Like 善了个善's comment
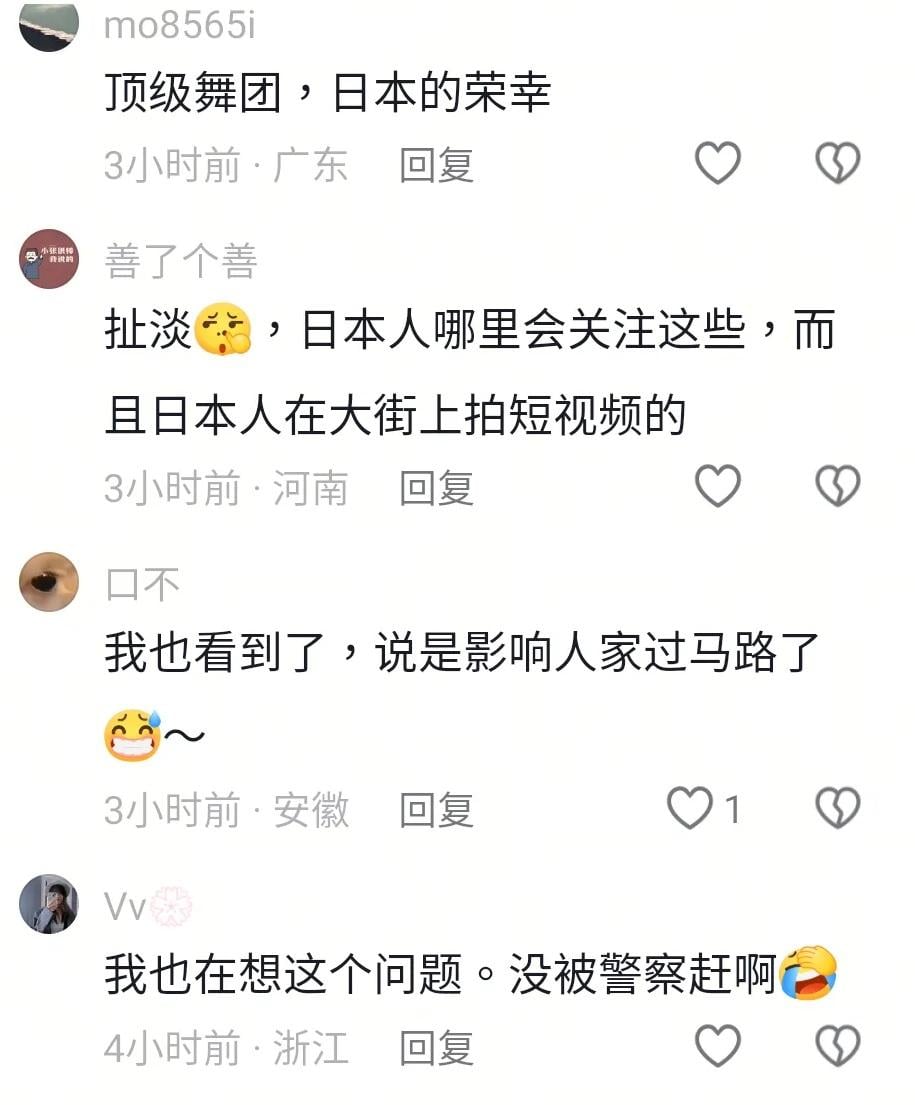The width and height of the screenshot is (915, 1105). 717,487
